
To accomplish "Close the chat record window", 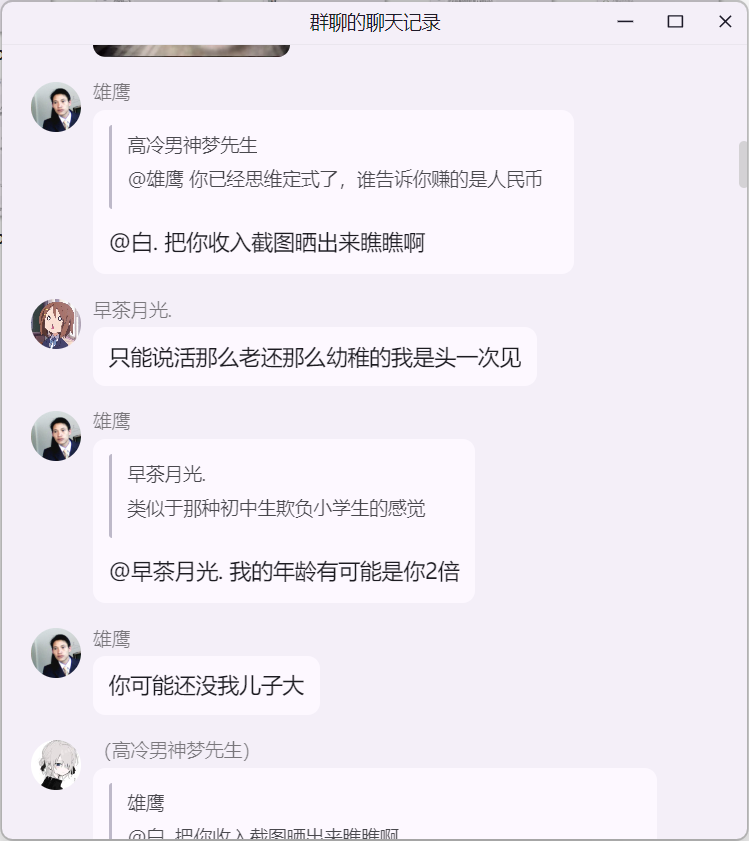I will (725, 22).
